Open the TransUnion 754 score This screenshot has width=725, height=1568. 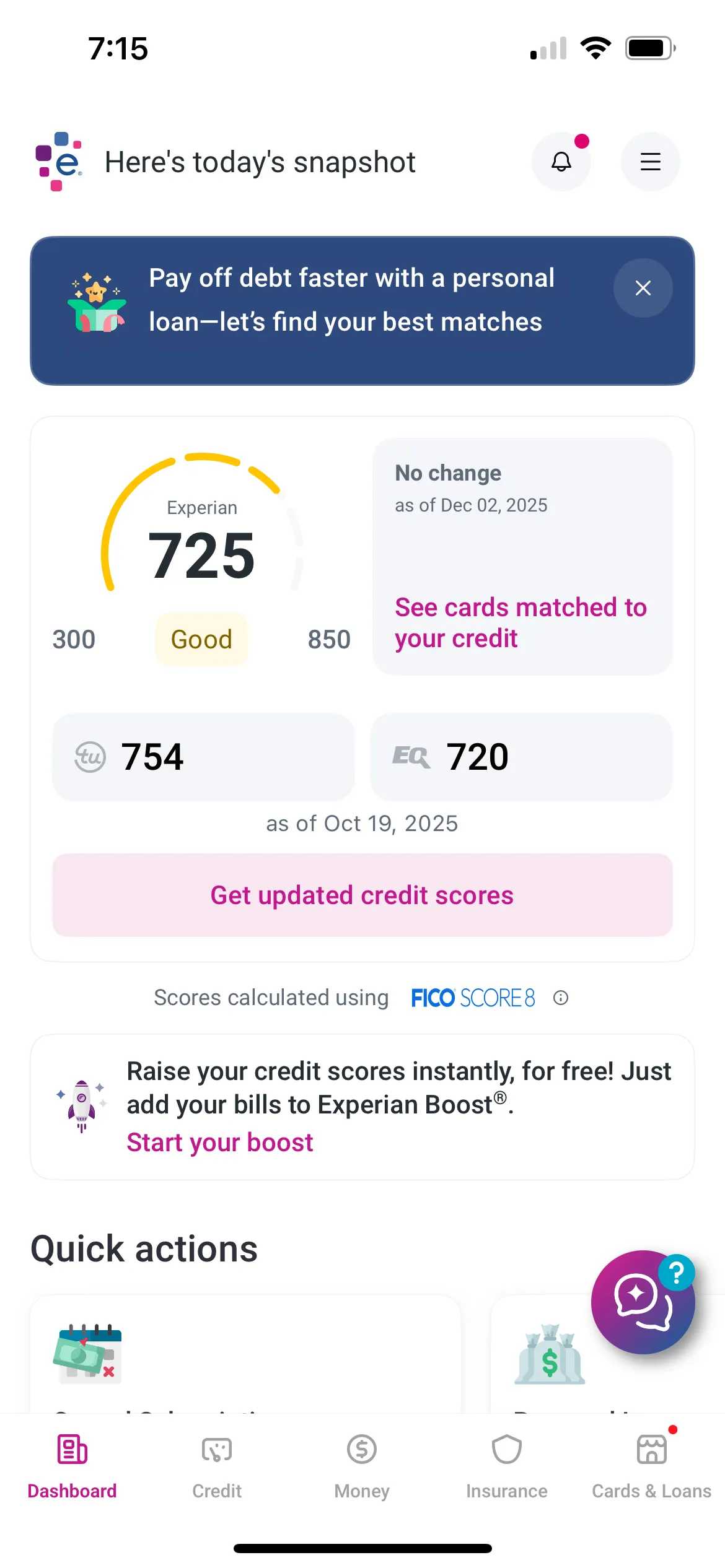pyautogui.click(x=203, y=757)
